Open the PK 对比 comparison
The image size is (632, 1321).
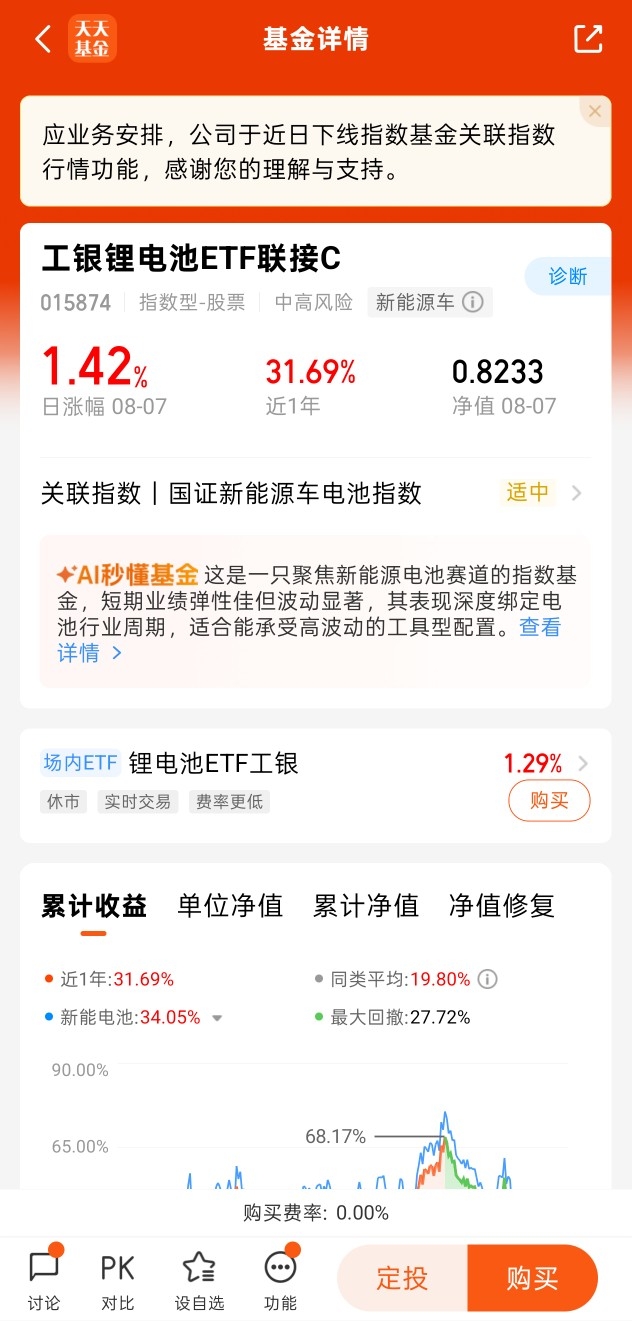[x=117, y=1280]
